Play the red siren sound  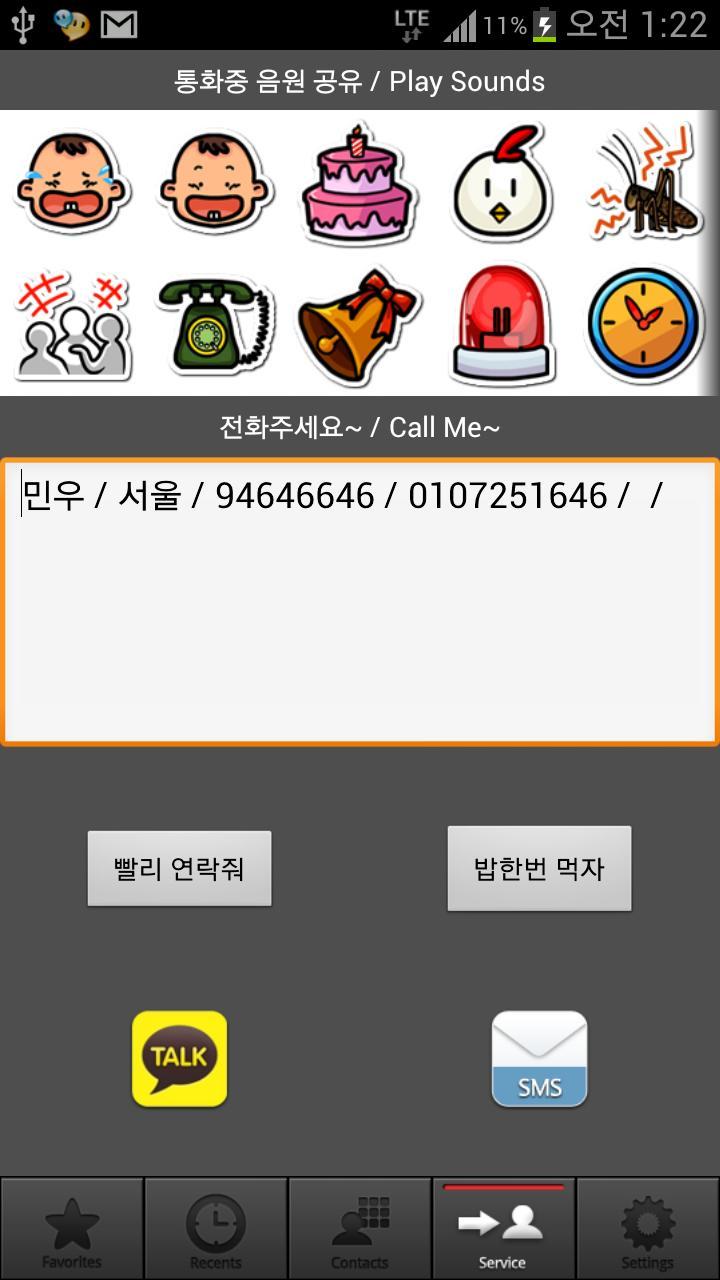[x=502, y=326]
